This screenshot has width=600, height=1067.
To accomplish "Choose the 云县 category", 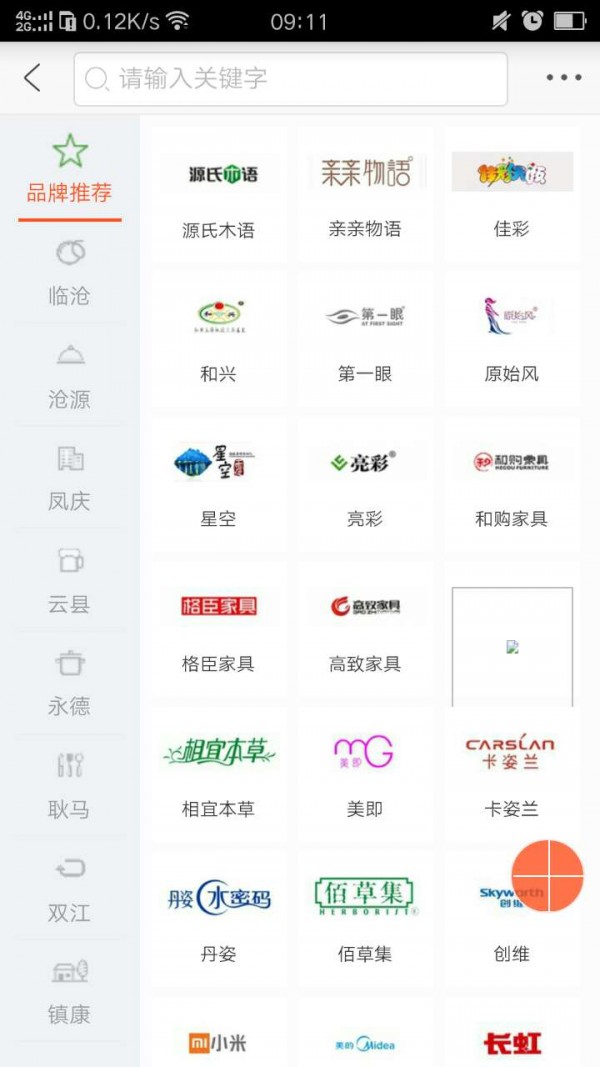I will [69, 581].
